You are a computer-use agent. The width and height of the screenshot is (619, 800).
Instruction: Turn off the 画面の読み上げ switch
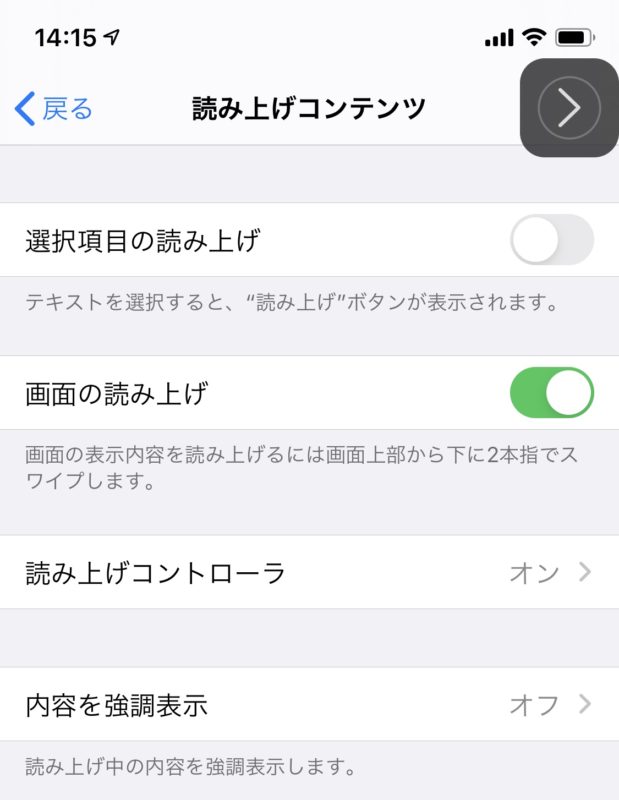point(551,393)
